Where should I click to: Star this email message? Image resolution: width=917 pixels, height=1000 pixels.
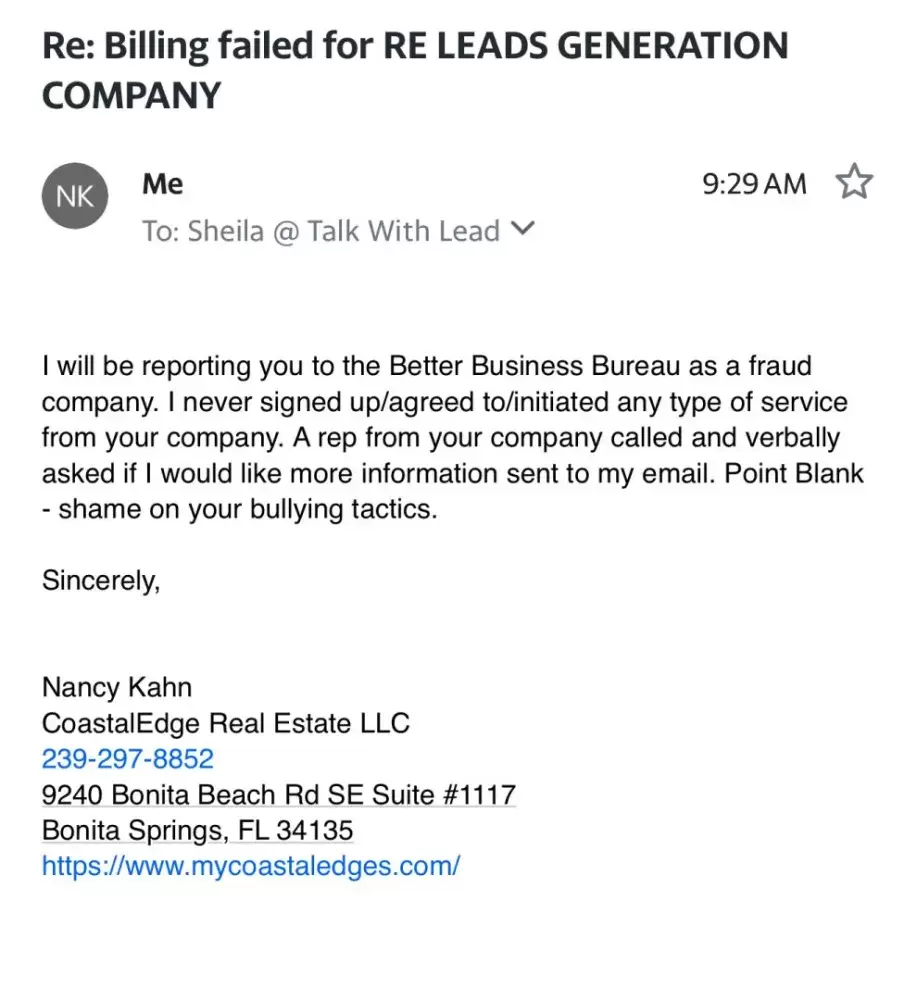coord(853,183)
